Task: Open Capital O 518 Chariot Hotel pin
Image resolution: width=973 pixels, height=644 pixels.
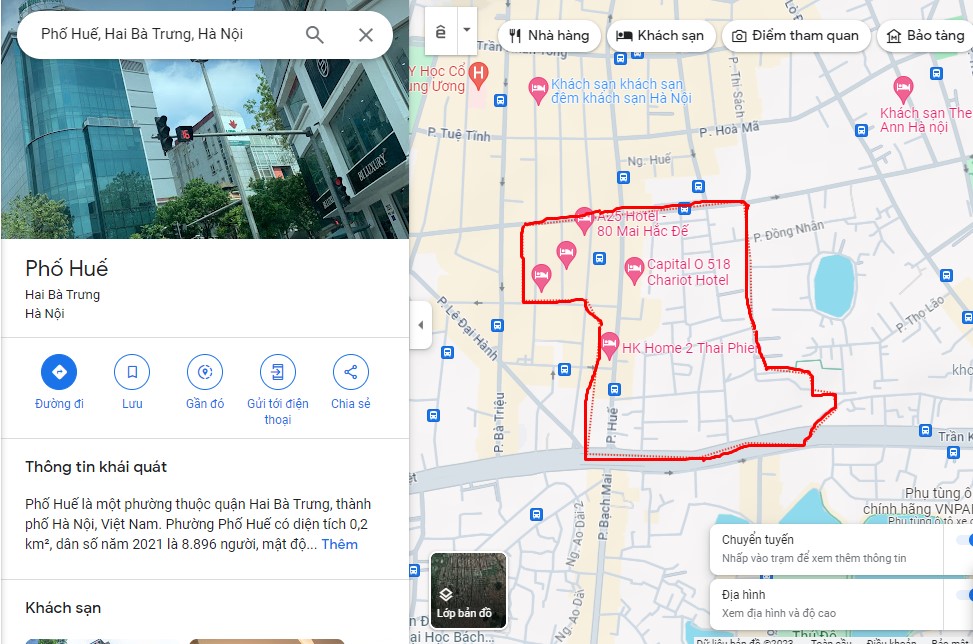Action: pos(634,269)
